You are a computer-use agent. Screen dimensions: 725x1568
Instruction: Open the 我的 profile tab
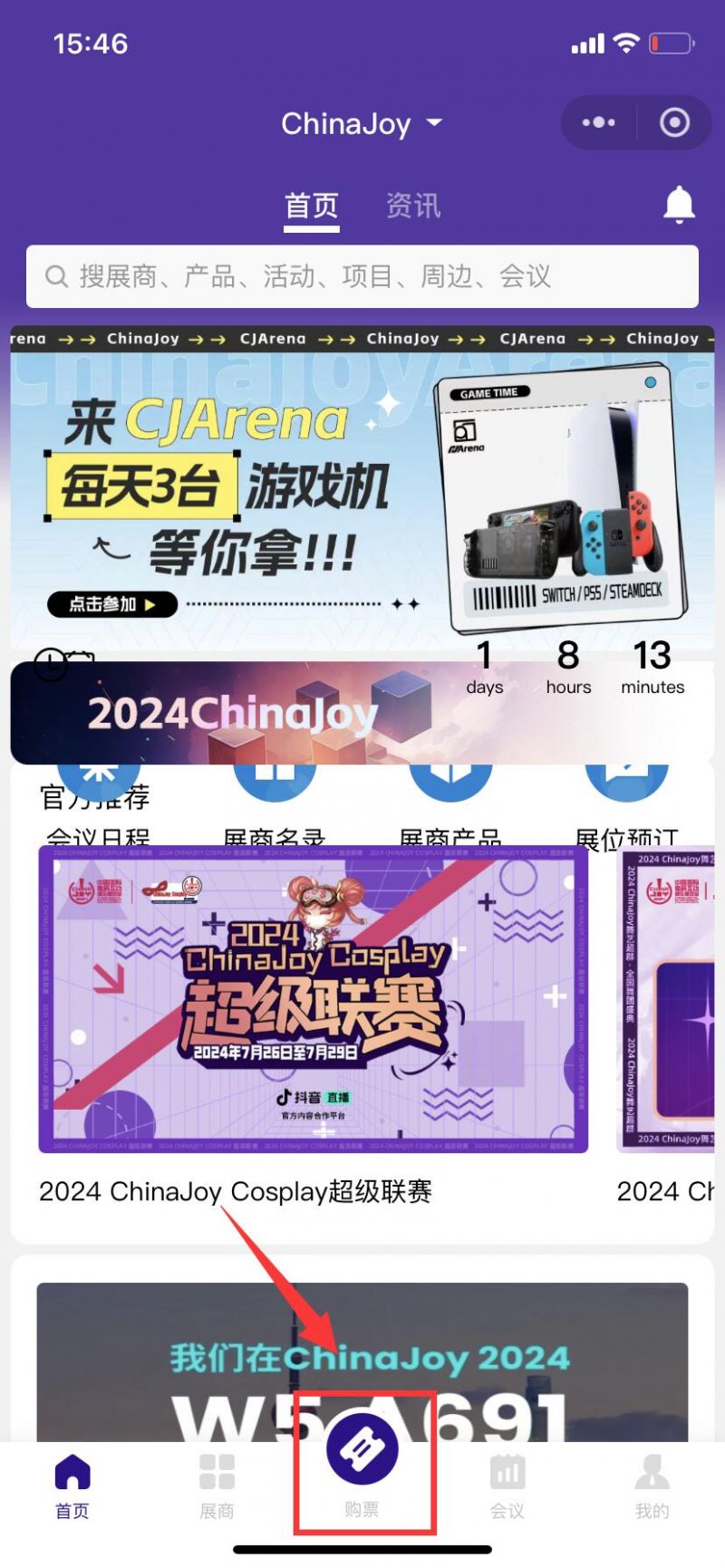coord(652,1486)
